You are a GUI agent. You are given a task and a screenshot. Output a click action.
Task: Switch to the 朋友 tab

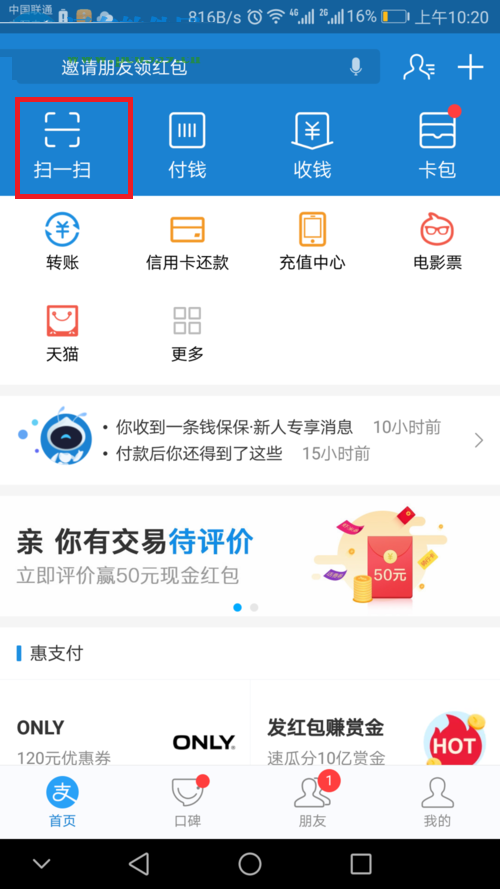(x=312, y=801)
